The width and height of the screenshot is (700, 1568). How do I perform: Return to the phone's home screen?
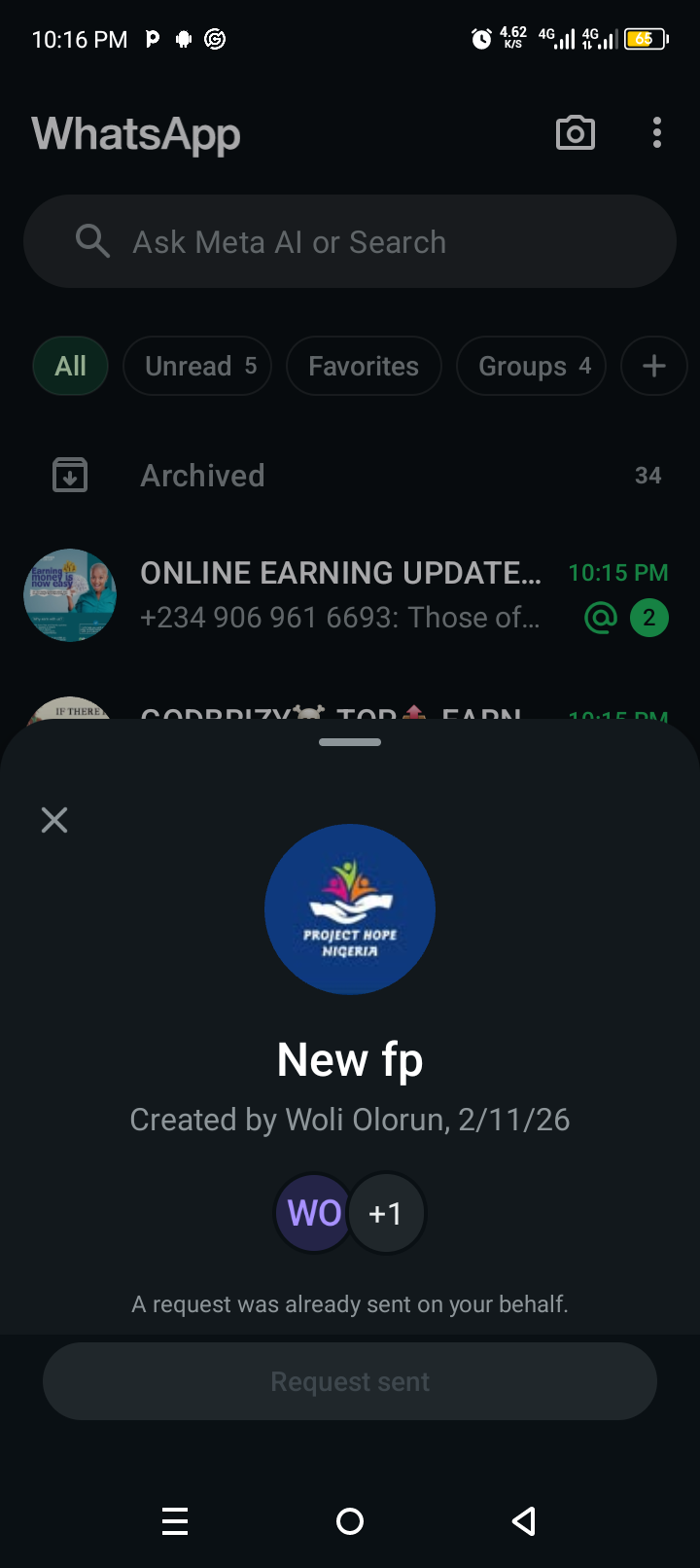pos(350,1521)
